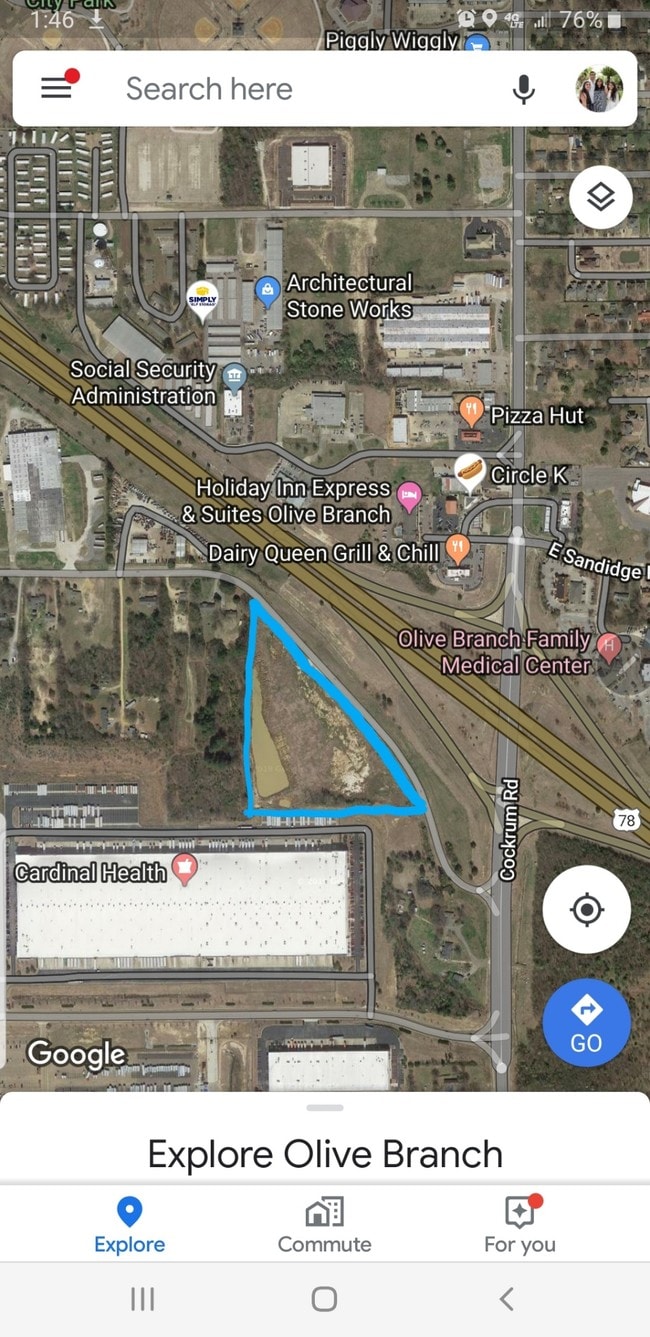The image size is (650, 1337).
Task: Start voice search with microphone
Action: point(523,89)
